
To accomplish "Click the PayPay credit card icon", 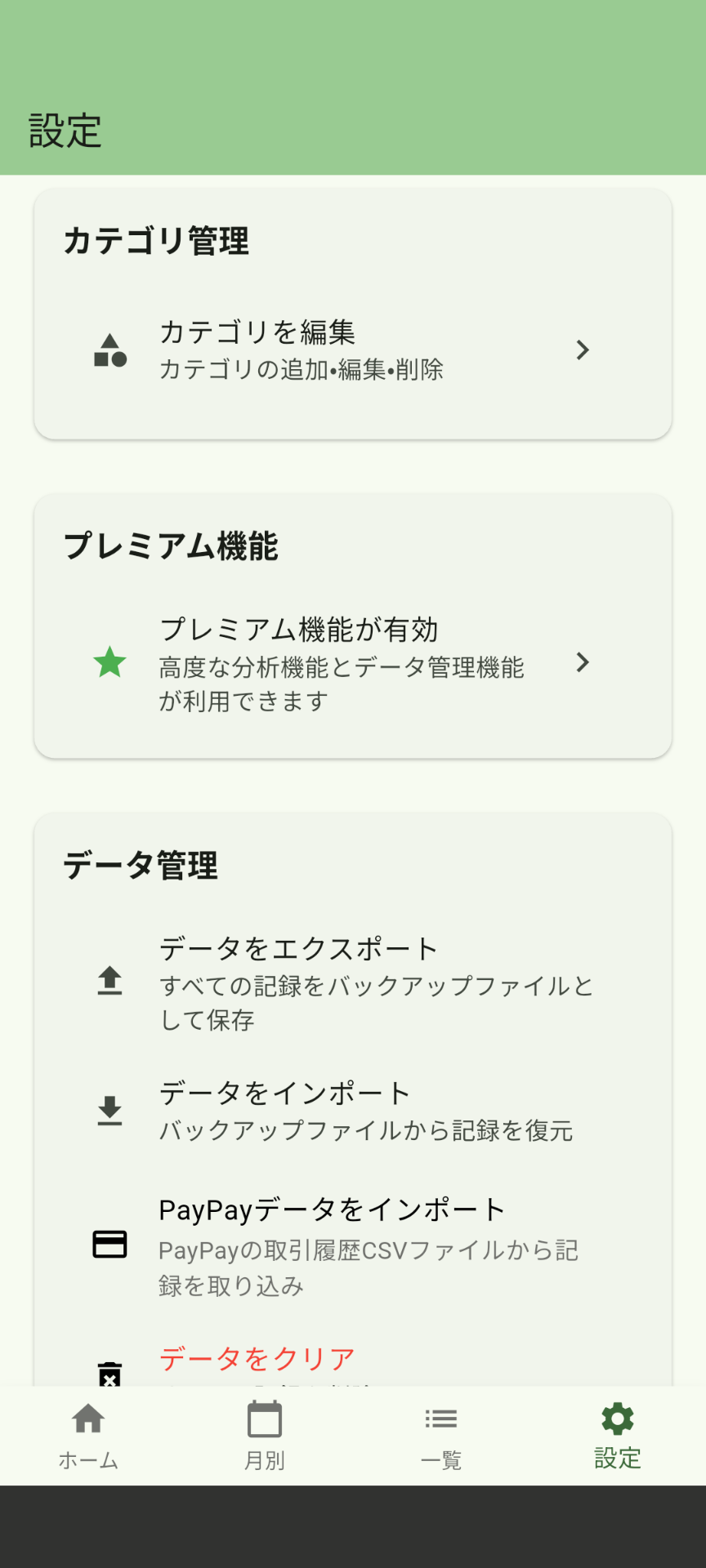I will 109,1245.
